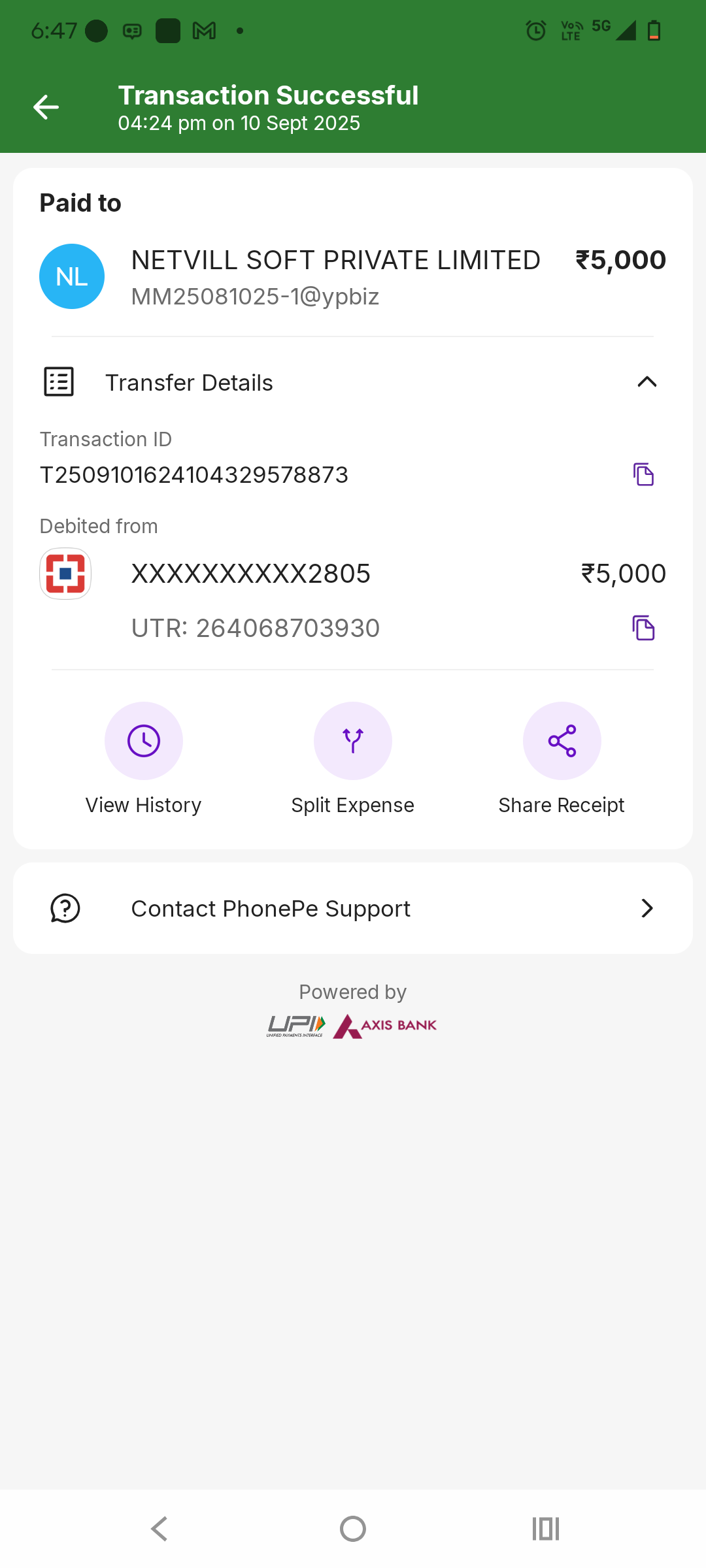This screenshot has width=706, height=1568.
Task: Open system recent apps
Action: click(x=546, y=1529)
